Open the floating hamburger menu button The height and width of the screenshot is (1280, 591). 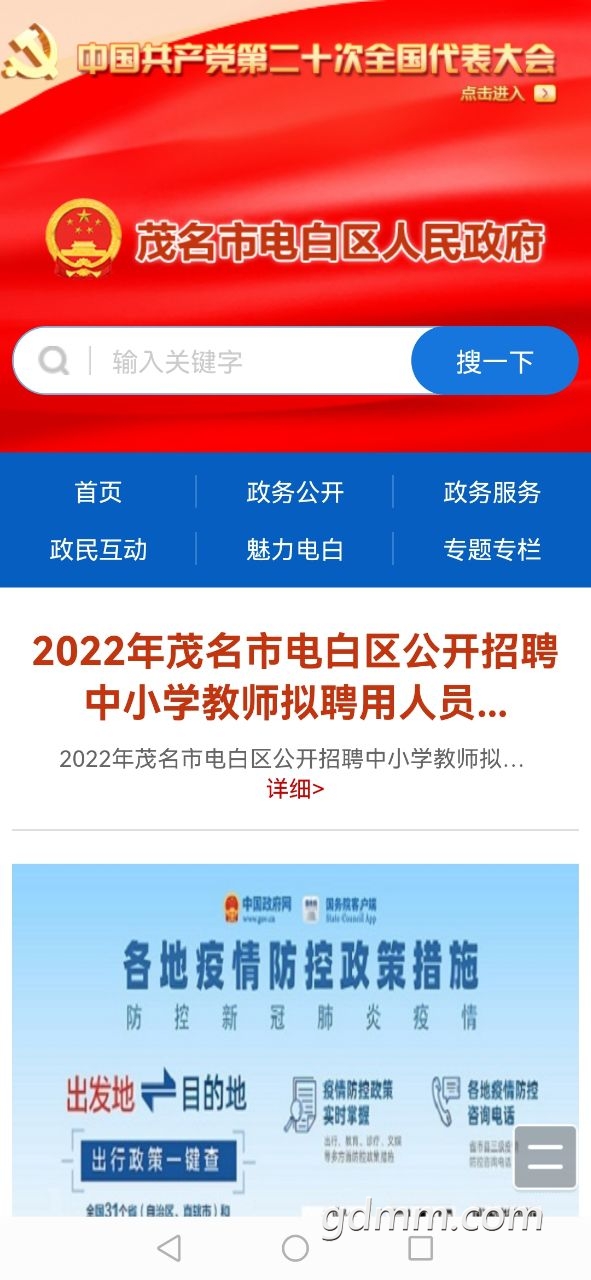[545, 1158]
